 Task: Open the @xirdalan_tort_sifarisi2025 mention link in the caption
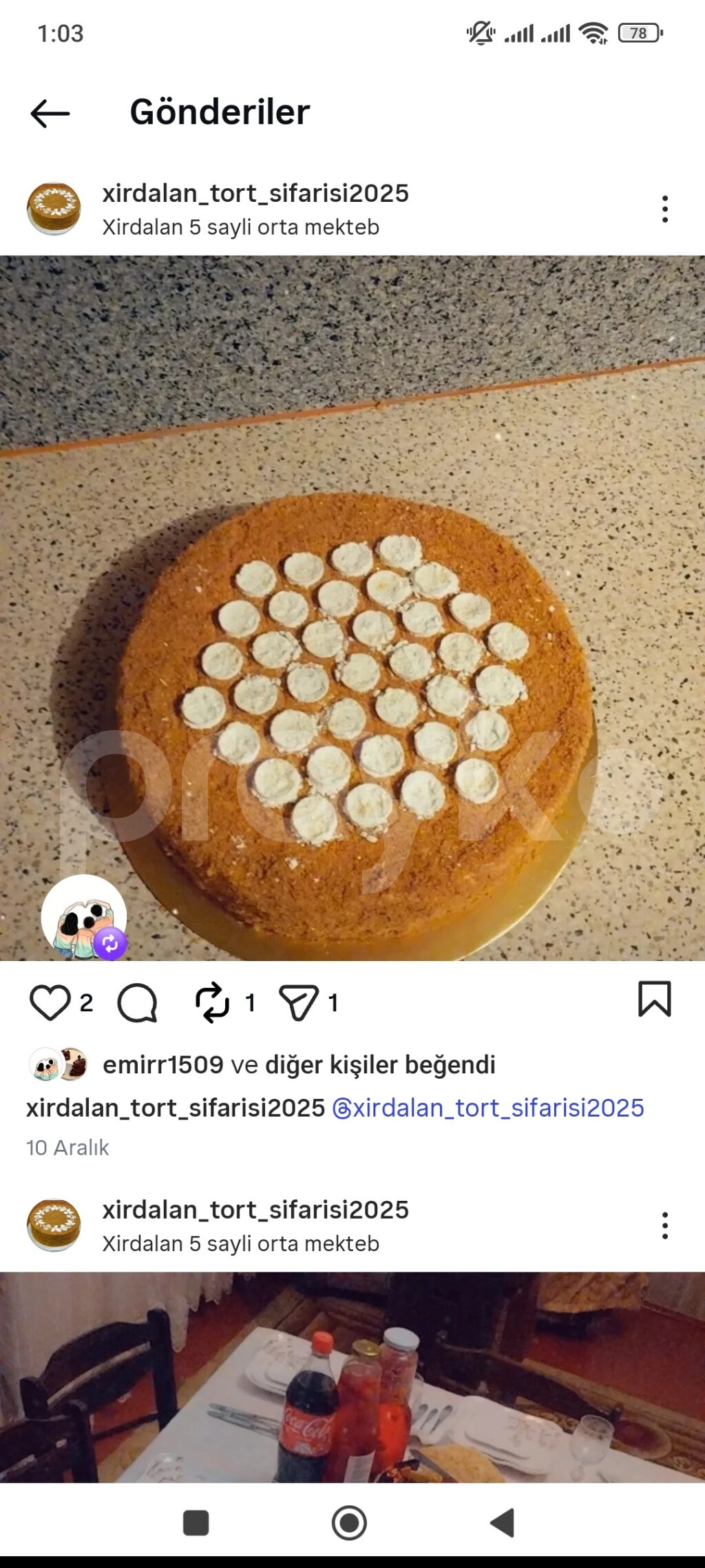coord(488,1108)
